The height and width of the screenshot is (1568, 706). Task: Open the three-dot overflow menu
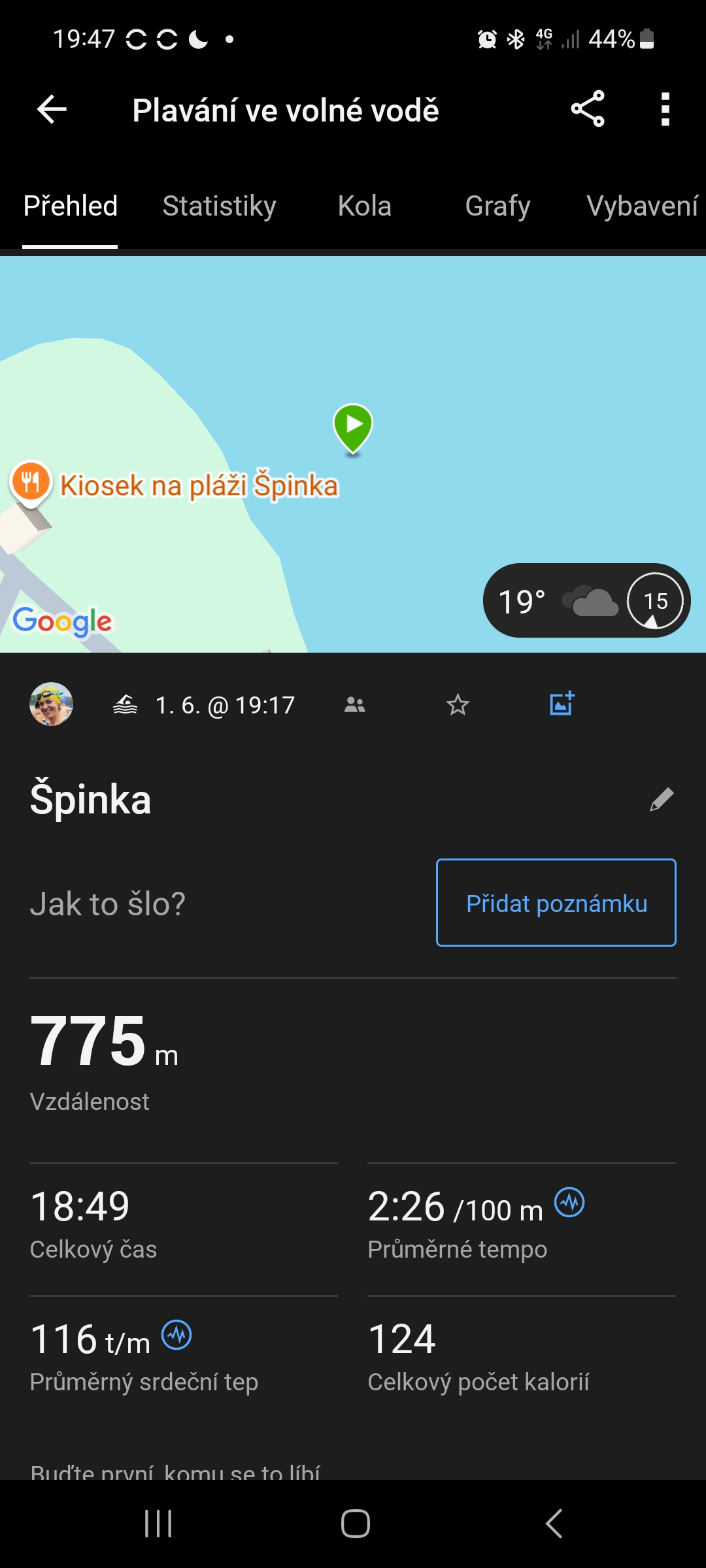(x=665, y=109)
